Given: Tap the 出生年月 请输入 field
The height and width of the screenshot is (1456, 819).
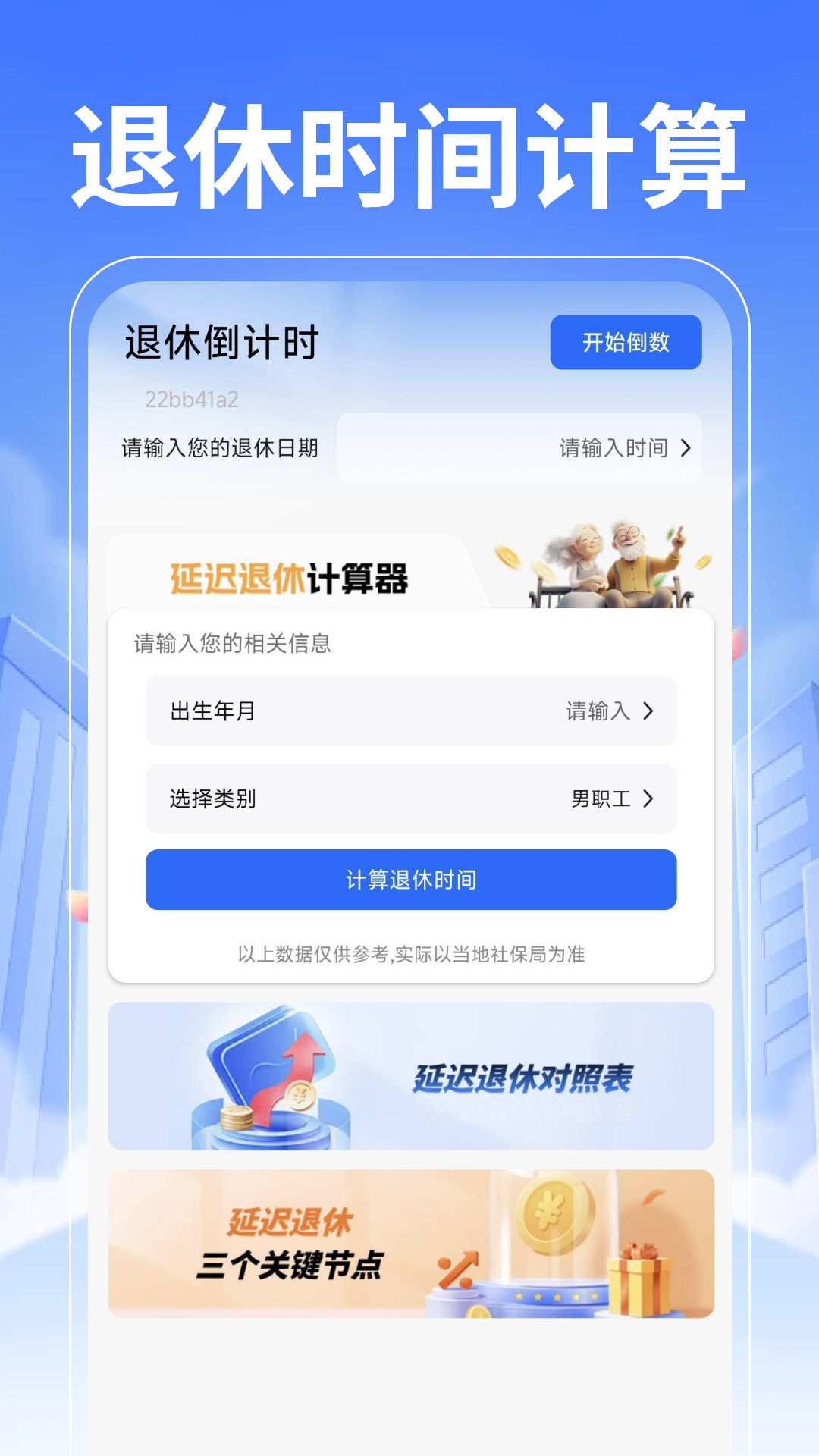Looking at the screenshot, I should point(409,711).
